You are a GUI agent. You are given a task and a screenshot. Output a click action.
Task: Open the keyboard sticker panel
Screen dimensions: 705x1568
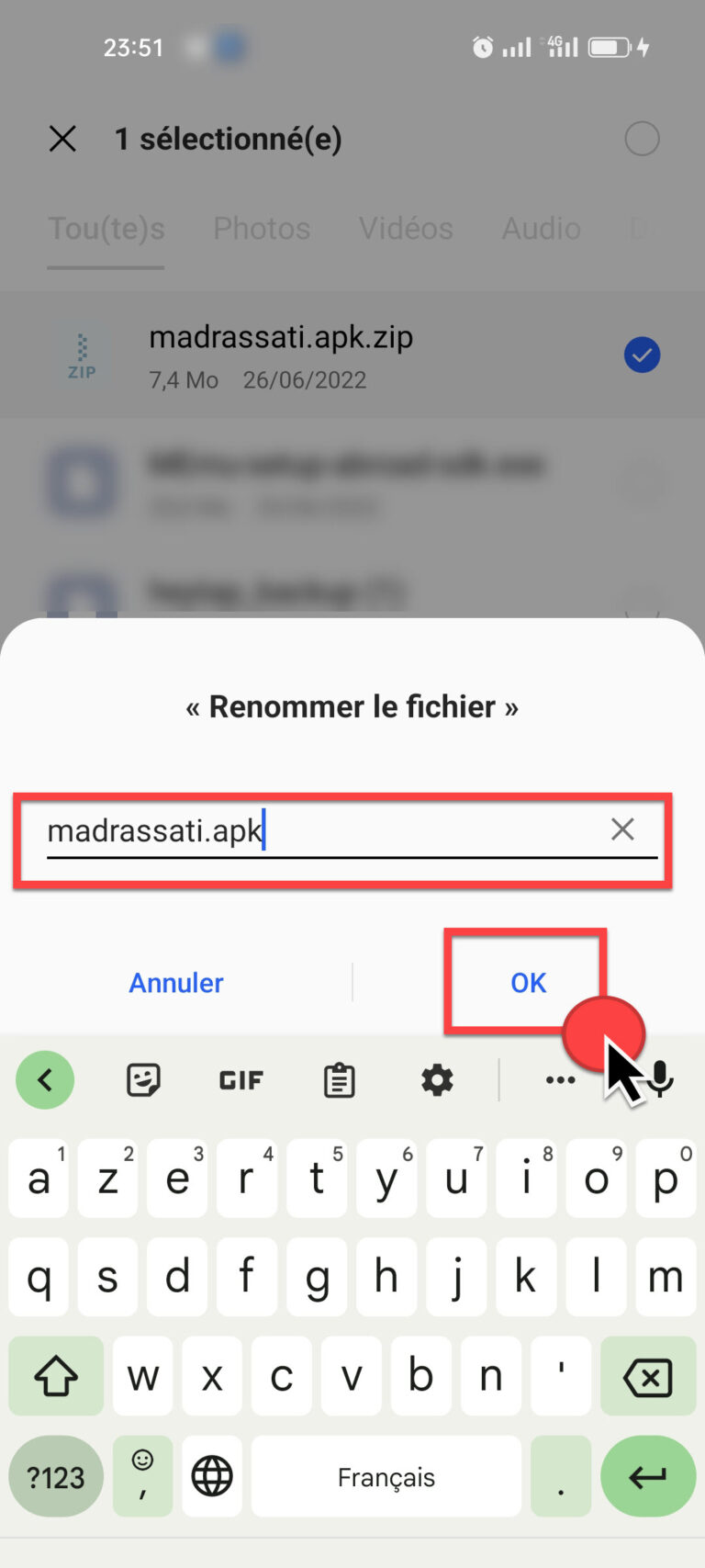(143, 1080)
